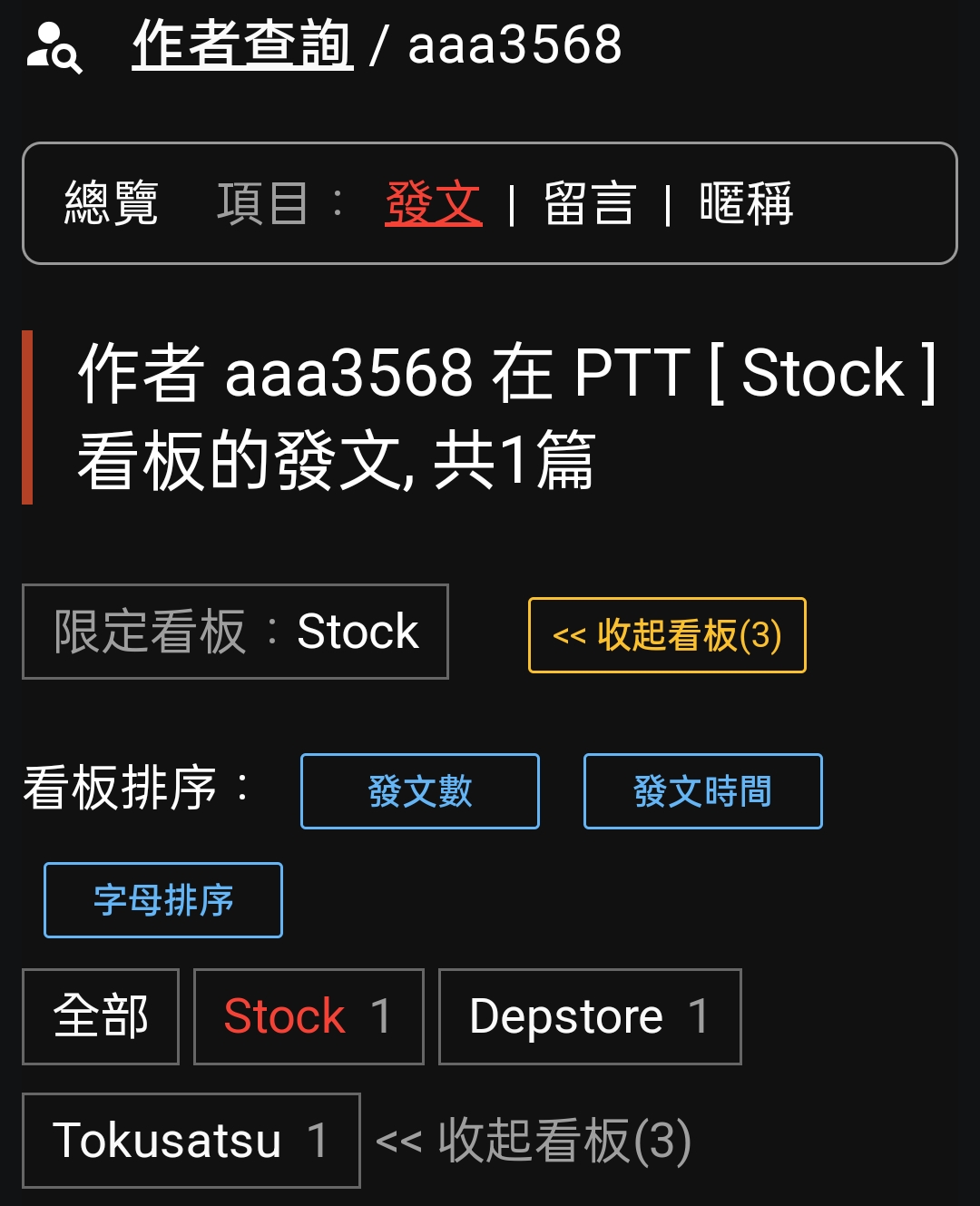Show posts from 全部 boards
This screenshot has height=1206, width=980.
(x=101, y=1016)
